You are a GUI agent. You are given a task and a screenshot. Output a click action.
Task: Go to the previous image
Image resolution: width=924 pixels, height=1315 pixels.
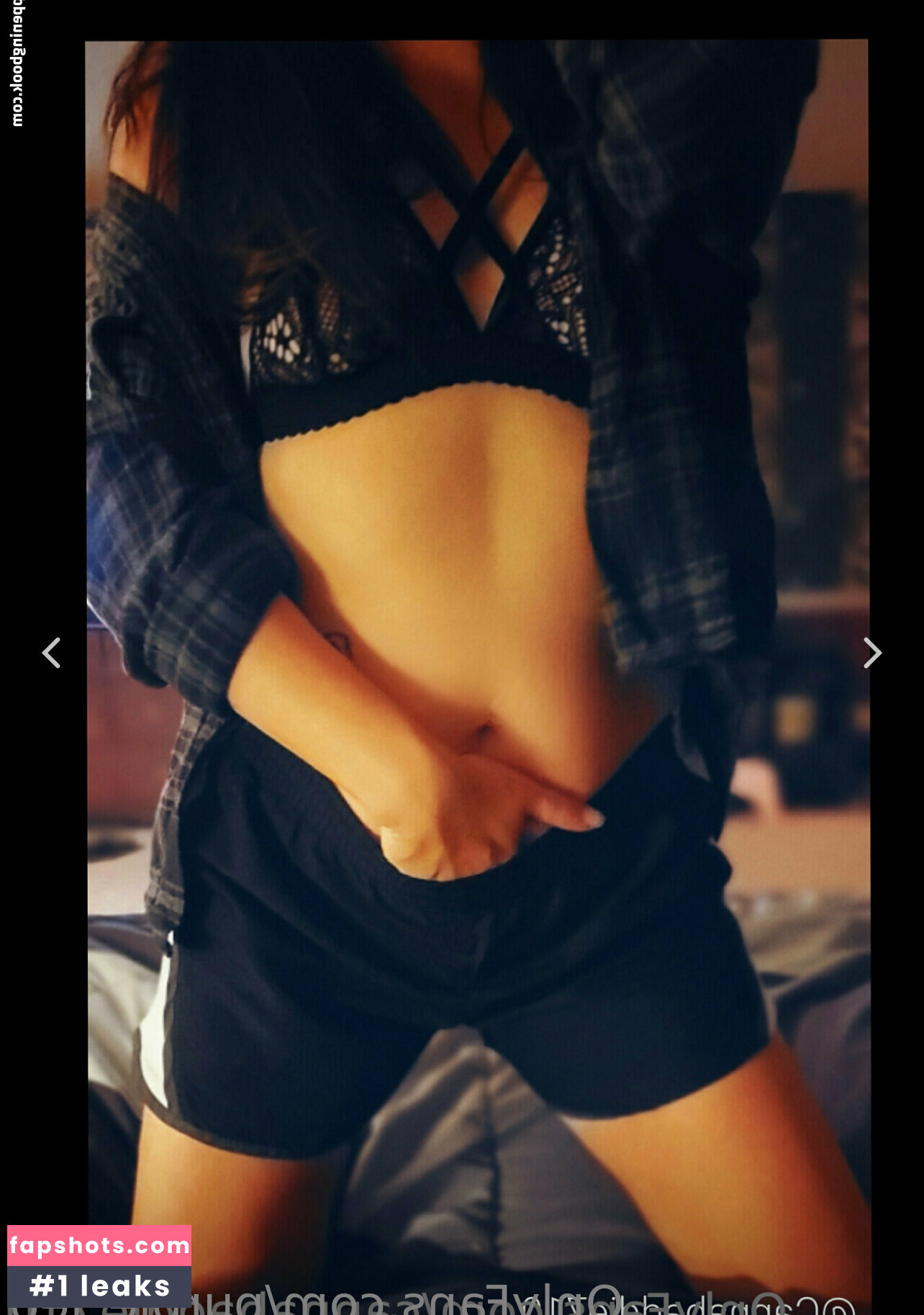(51, 653)
